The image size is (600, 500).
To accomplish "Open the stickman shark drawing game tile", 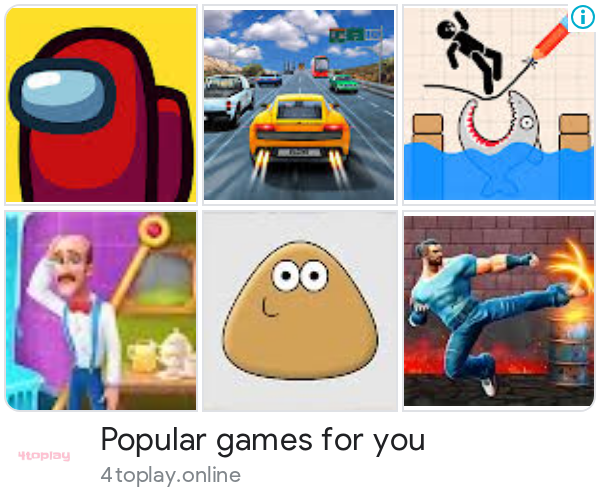I will [498, 105].
